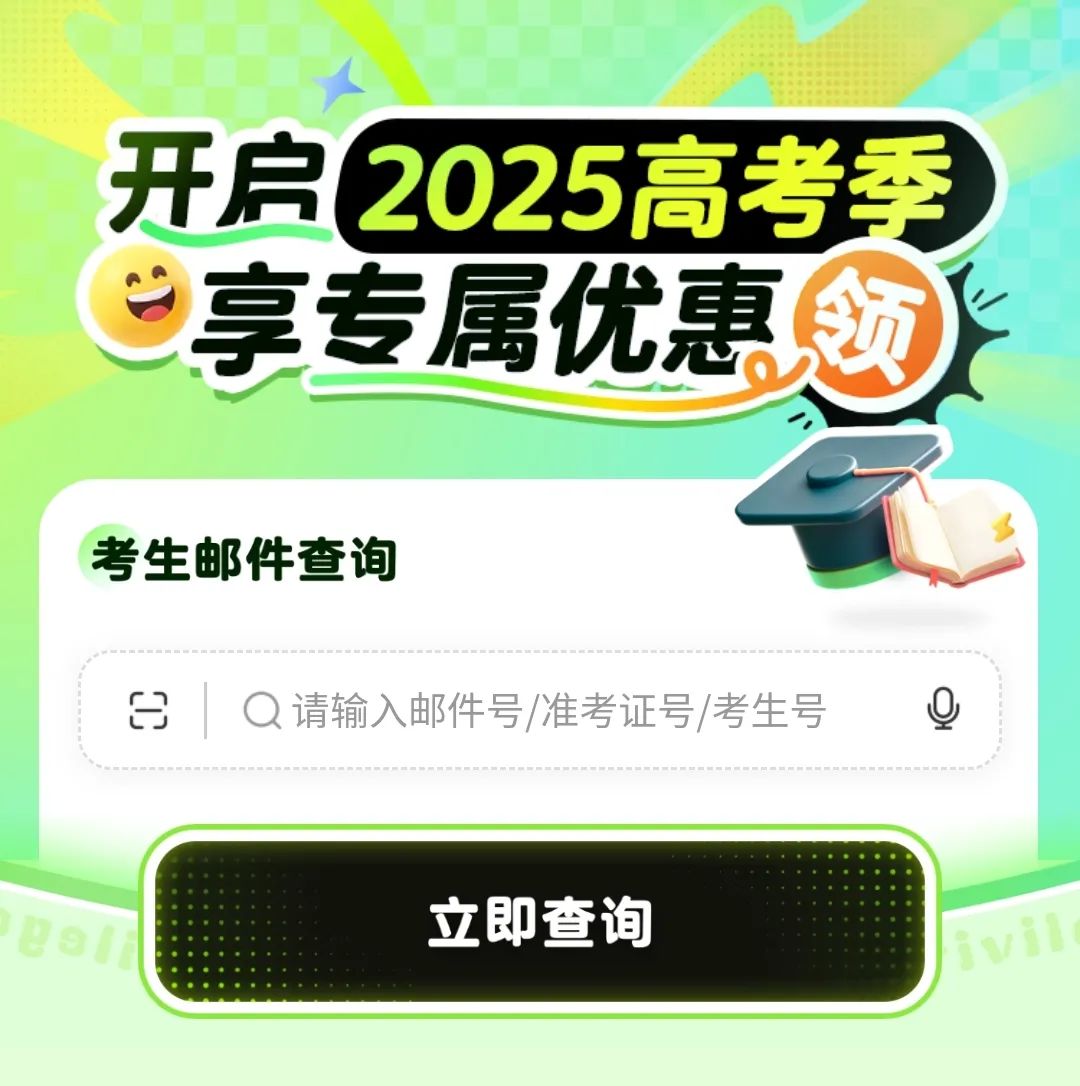Open the scan code icon
The width and height of the screenshot is (1080, 1086).
149,711
